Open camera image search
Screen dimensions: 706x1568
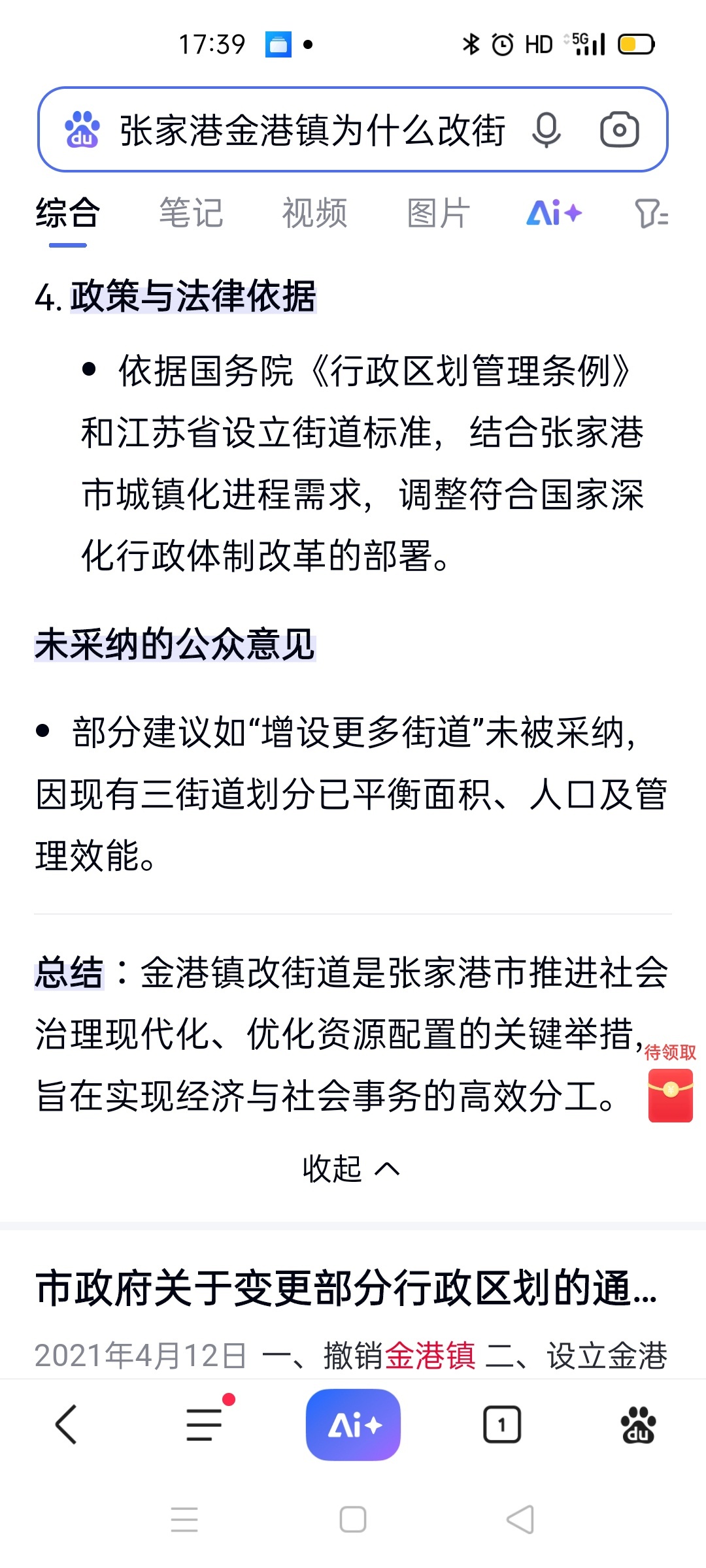point(619,130)
